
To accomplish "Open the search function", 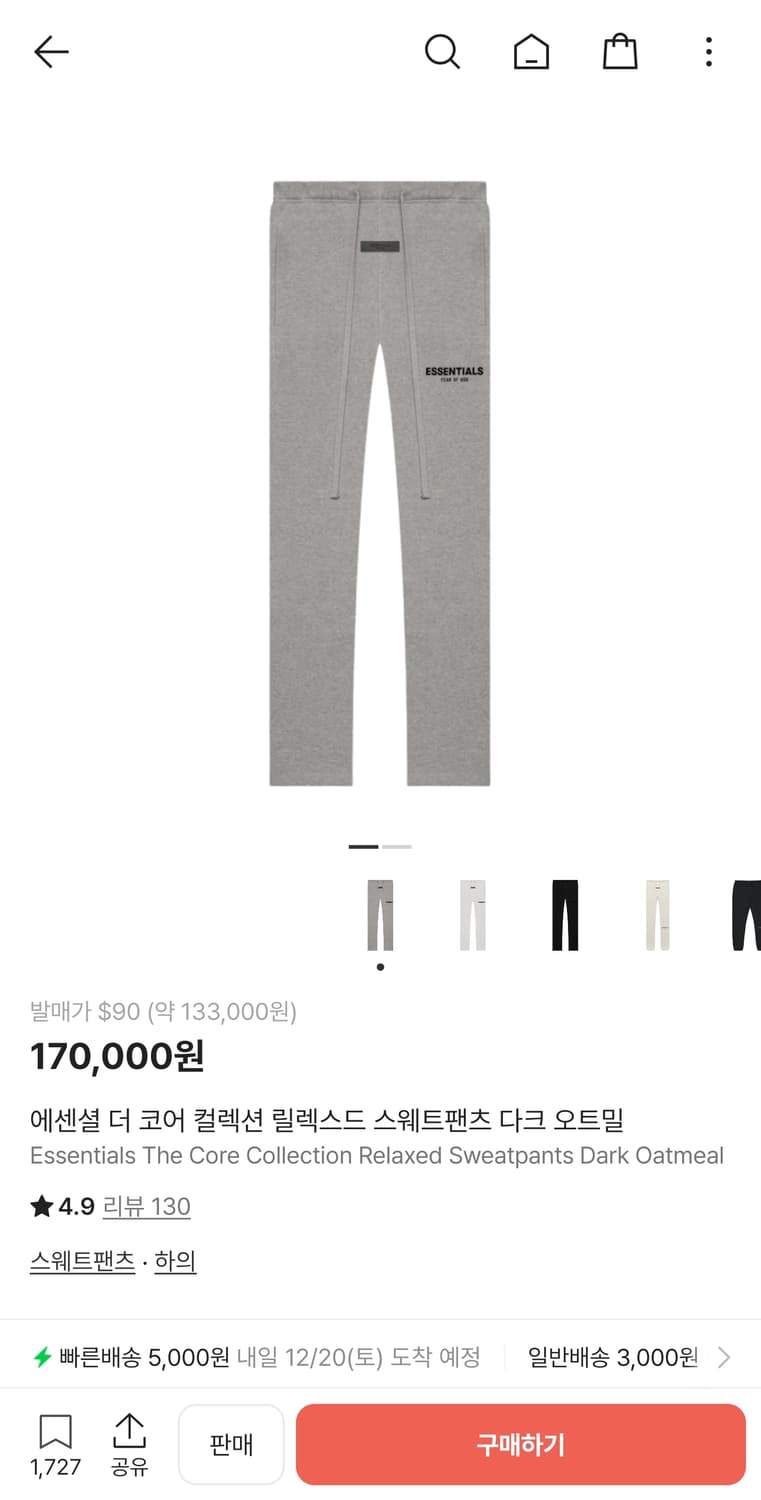I will tap(443, 51).
